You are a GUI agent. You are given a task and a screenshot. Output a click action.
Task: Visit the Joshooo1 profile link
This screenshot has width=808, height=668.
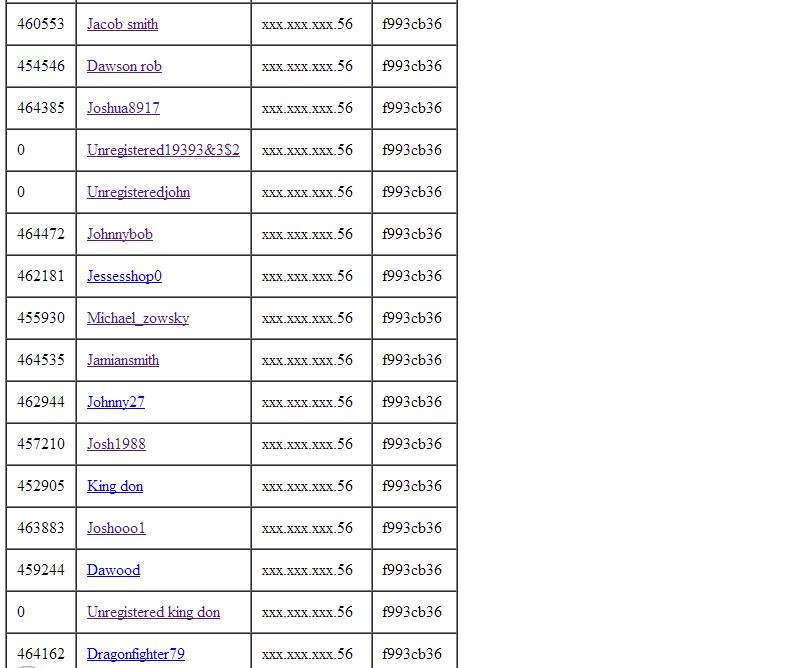(x=116, y=528)
